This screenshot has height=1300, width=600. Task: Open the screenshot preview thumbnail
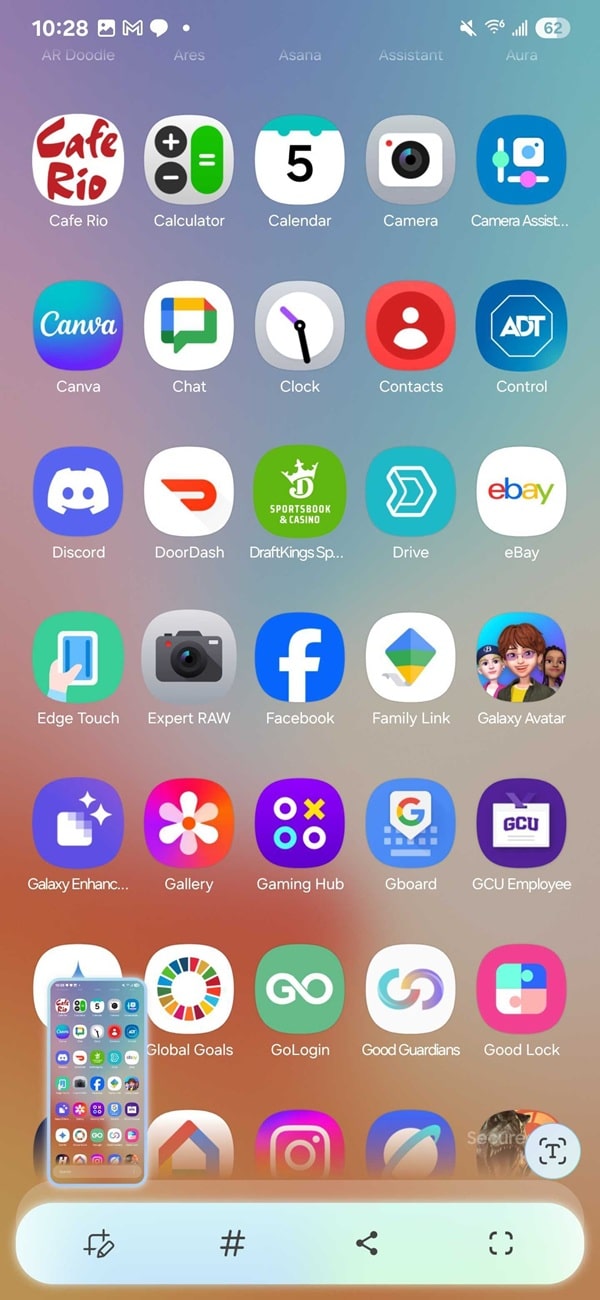pos(98,1081)
